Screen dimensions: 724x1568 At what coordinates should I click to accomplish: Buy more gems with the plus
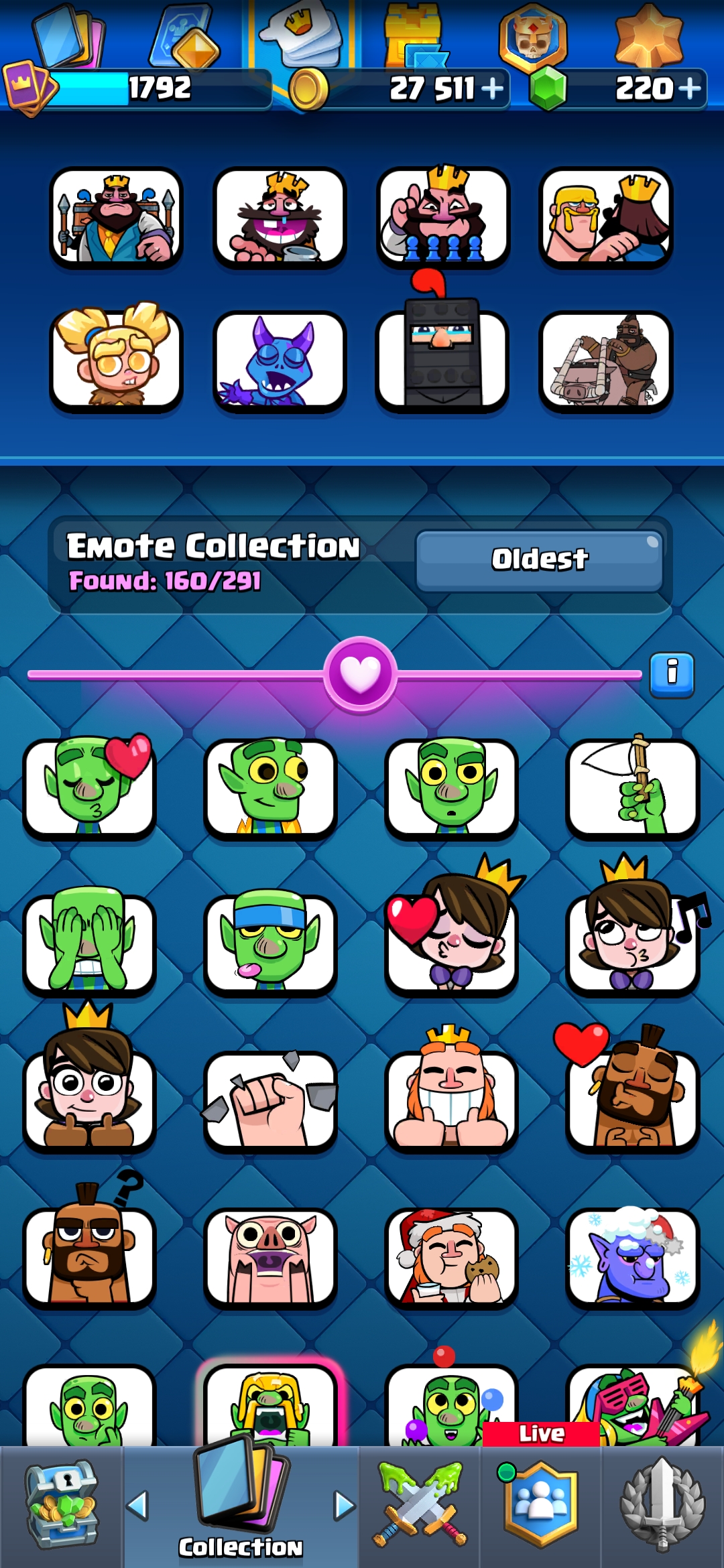689,88
